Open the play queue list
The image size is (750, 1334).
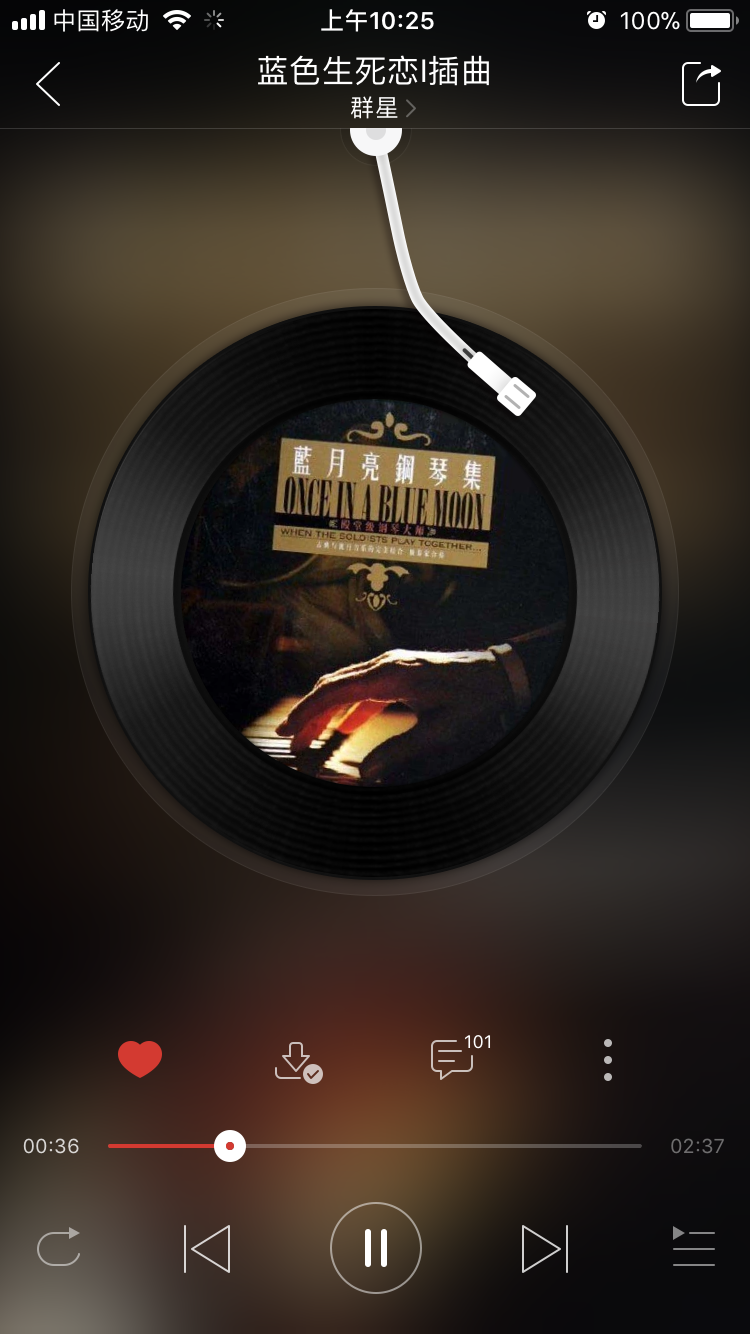(693, 1247)
